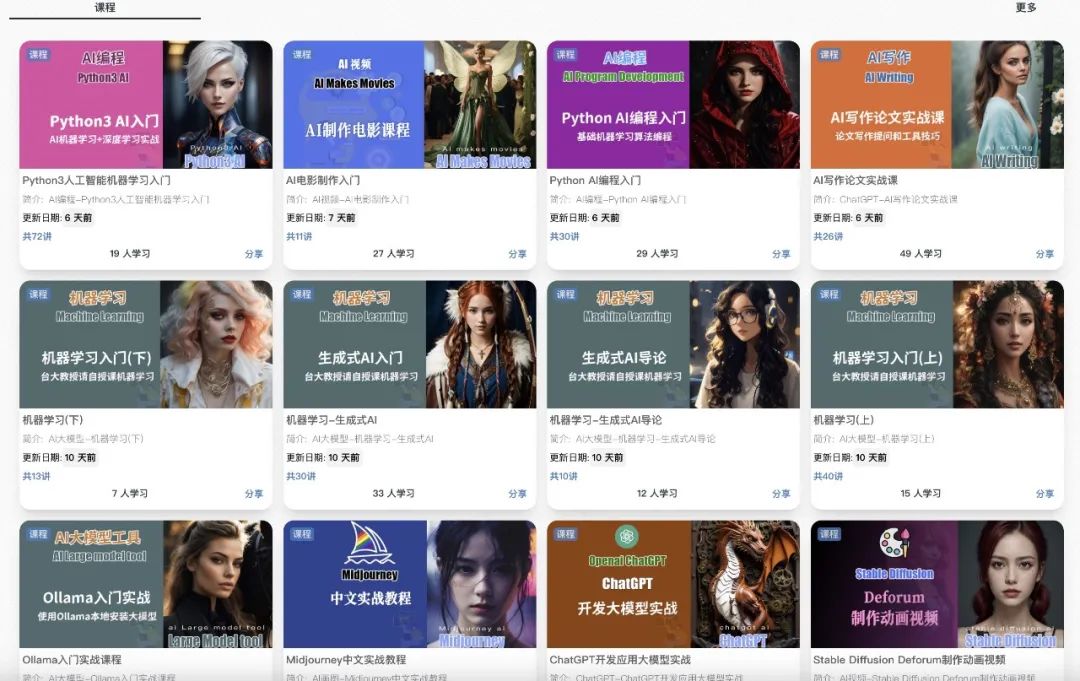Open the Stable Diffusion Deforum制作动画视频 course
The height and width of the screenshot is (681, 1080).
(936, 585)
